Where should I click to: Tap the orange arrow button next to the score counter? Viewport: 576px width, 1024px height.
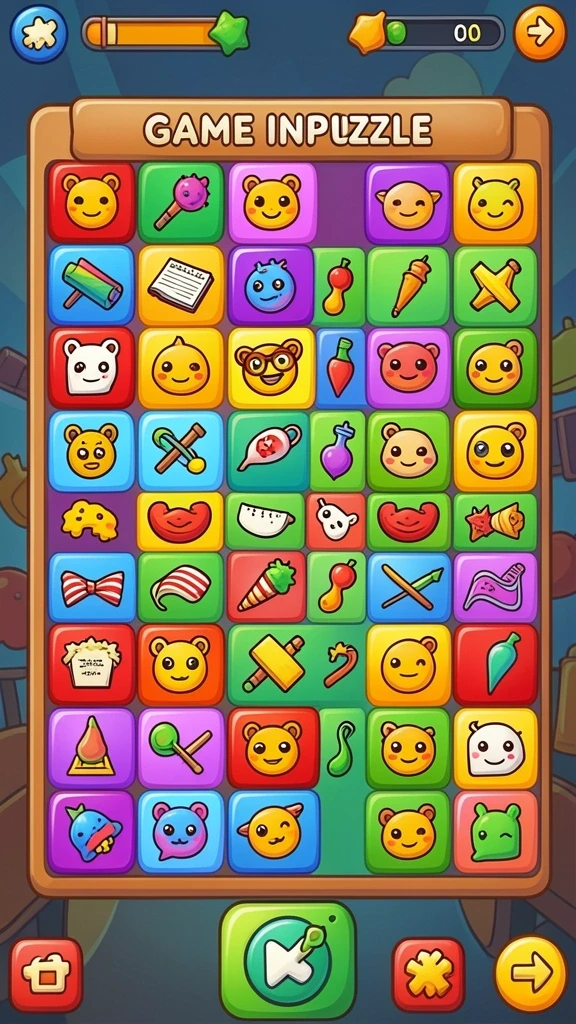(x=540, y=33)
